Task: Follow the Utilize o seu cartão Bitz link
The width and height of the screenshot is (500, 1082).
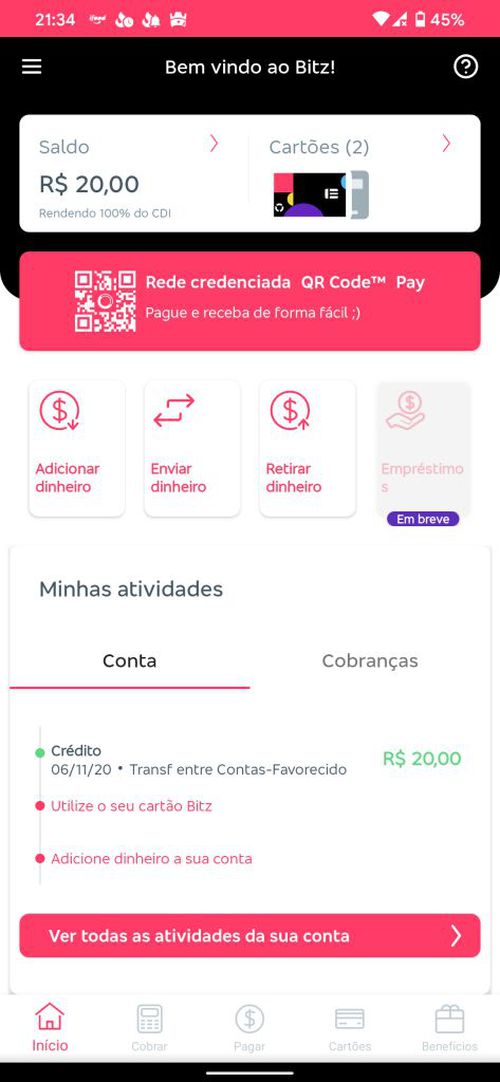Action: (x=131, y=806)
